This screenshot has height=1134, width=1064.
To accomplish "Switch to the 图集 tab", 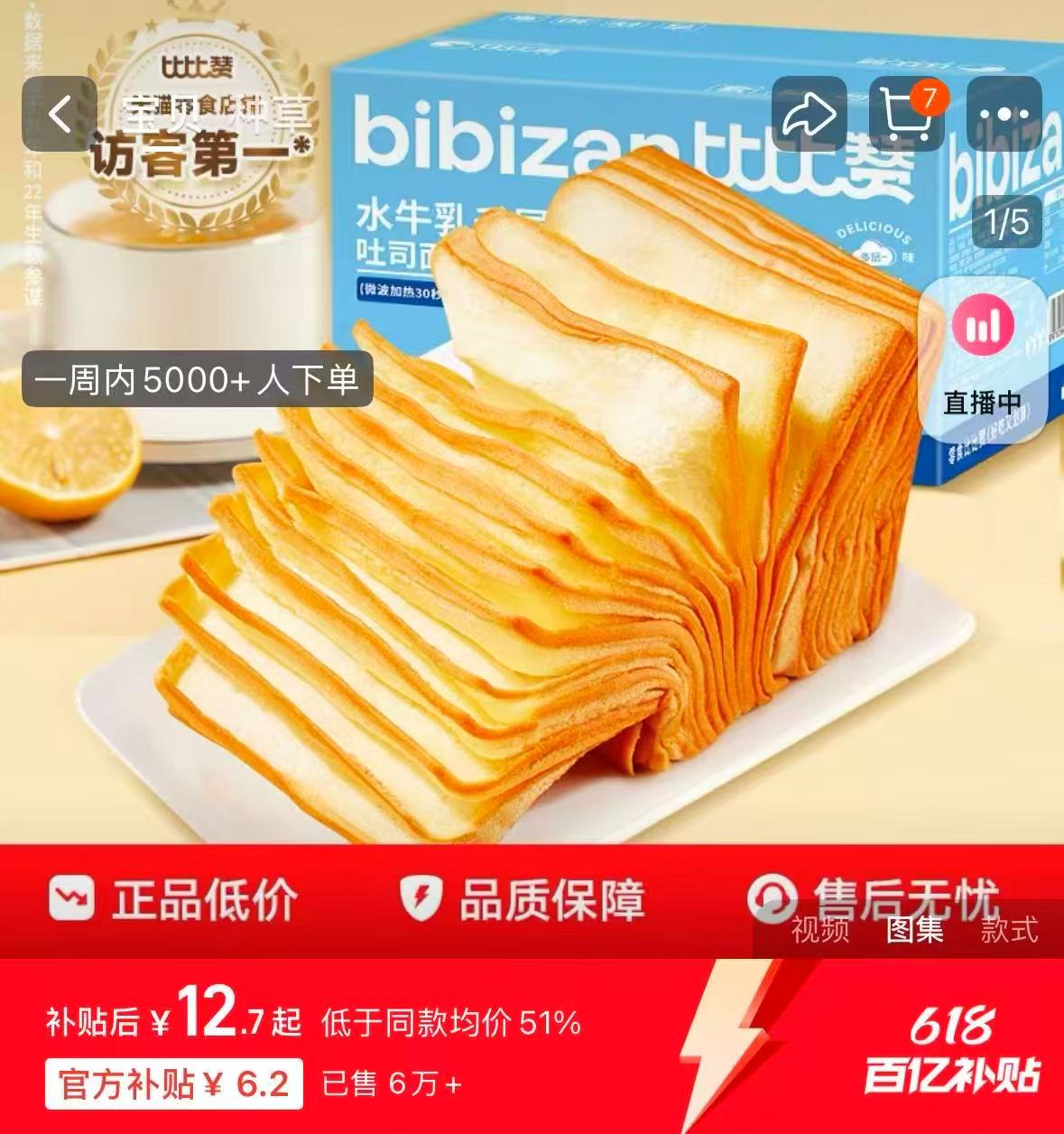I will 914,928.
